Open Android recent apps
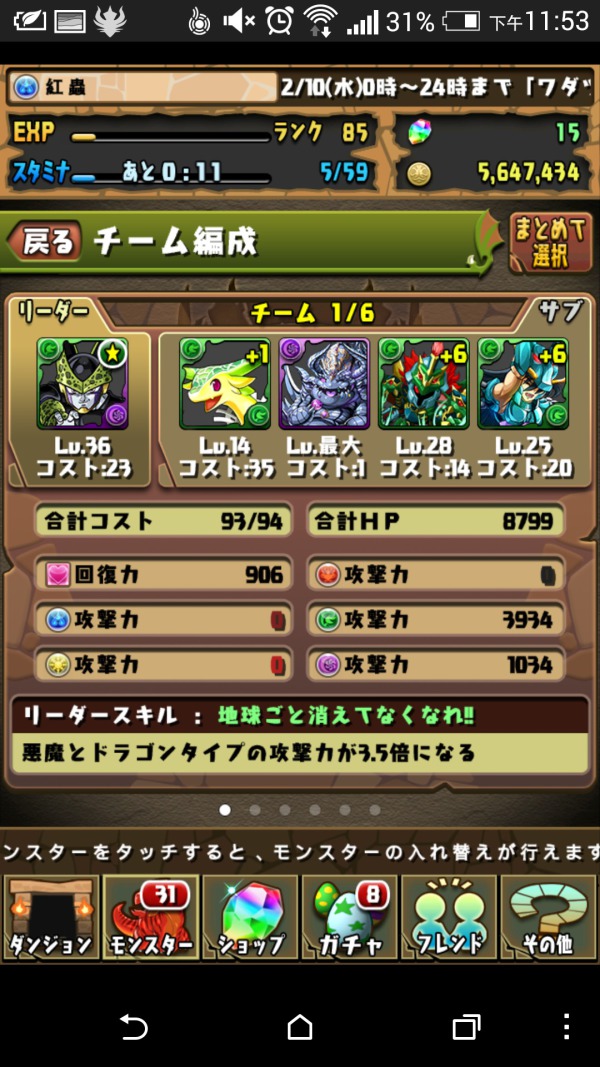Screen dimensions: 600x1067 tap(466, 1026)
